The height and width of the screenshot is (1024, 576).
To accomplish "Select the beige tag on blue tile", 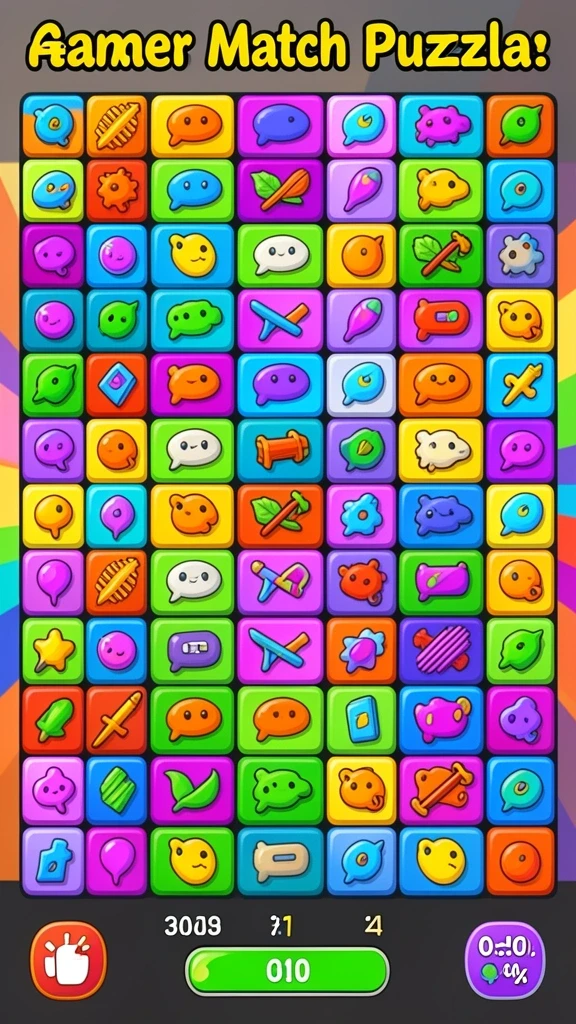I will [280, 861].
